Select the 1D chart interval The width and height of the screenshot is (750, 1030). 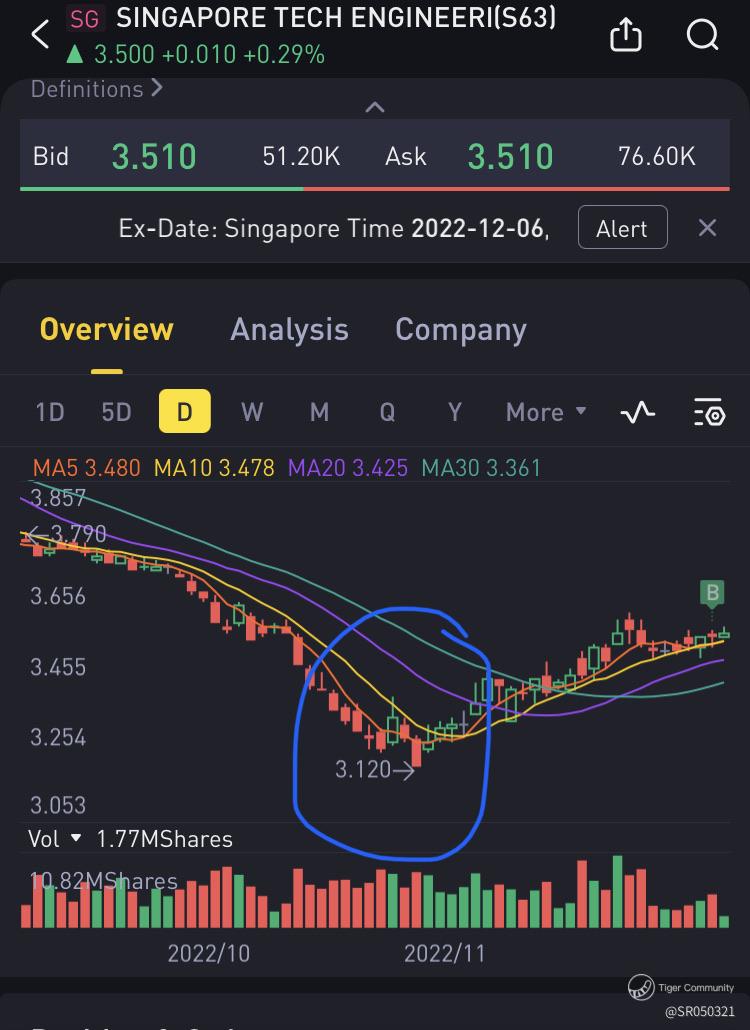click(x=50, y=412)
